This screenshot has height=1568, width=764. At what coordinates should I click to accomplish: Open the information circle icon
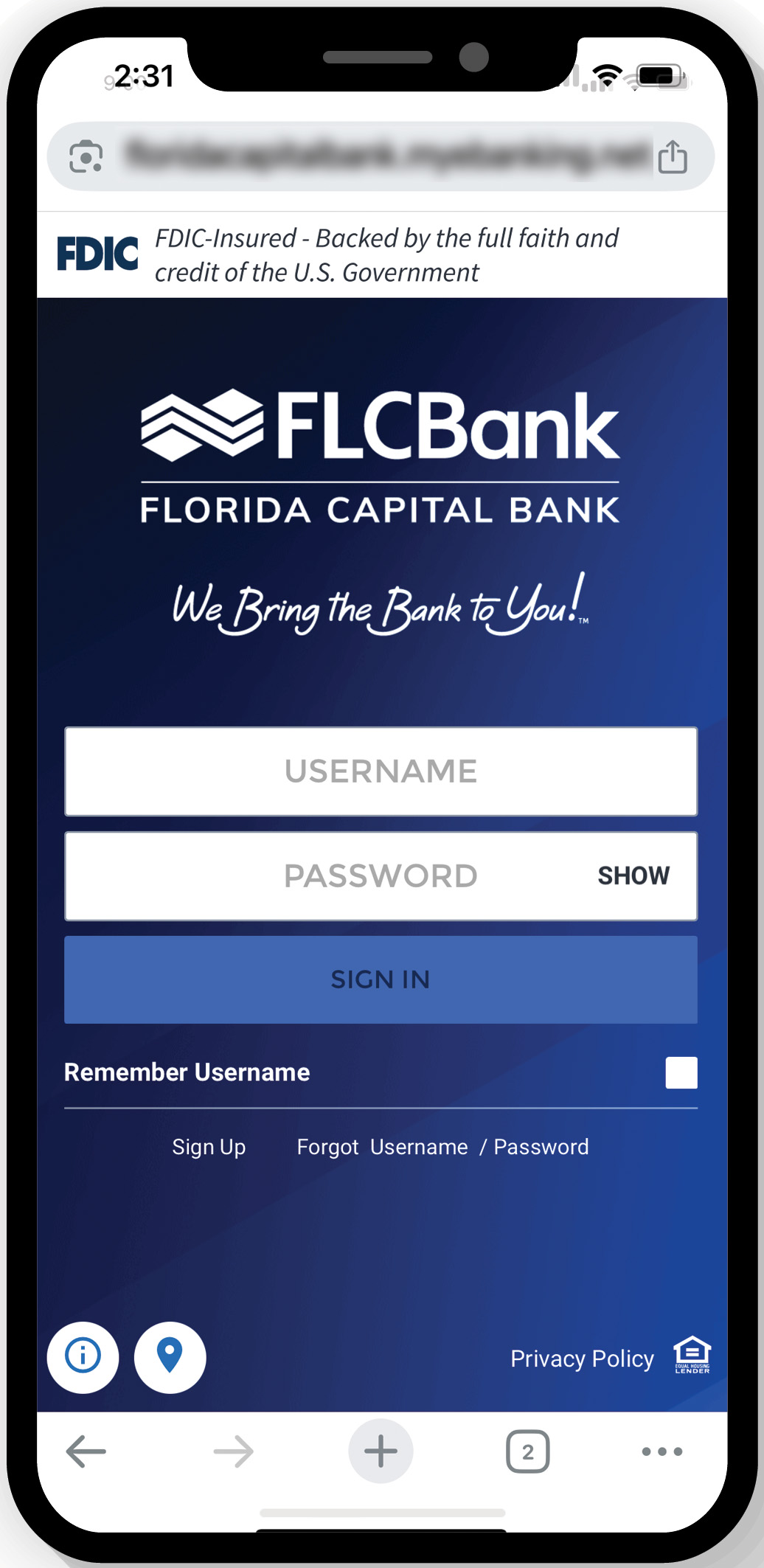pyautogui.click(x=83, y=1356)
